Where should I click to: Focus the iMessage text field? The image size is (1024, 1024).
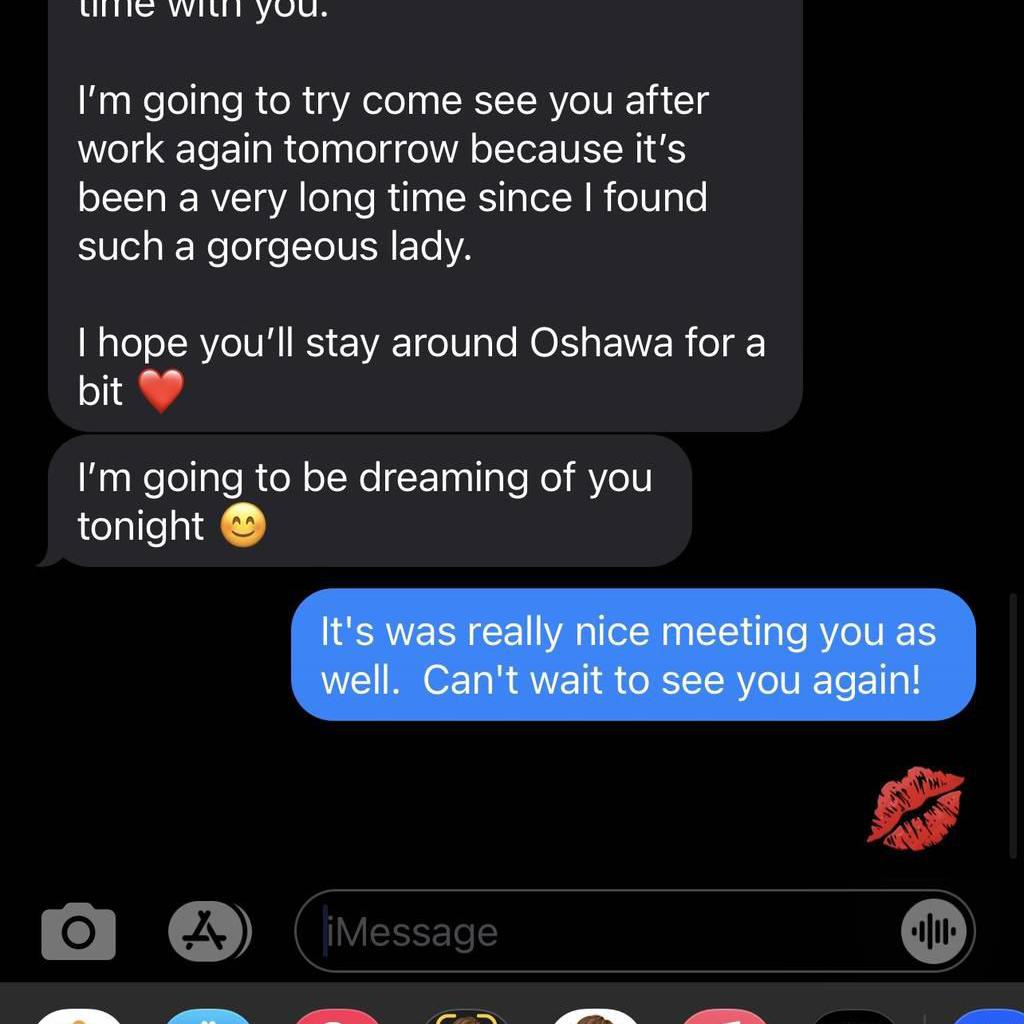(600, 932)
